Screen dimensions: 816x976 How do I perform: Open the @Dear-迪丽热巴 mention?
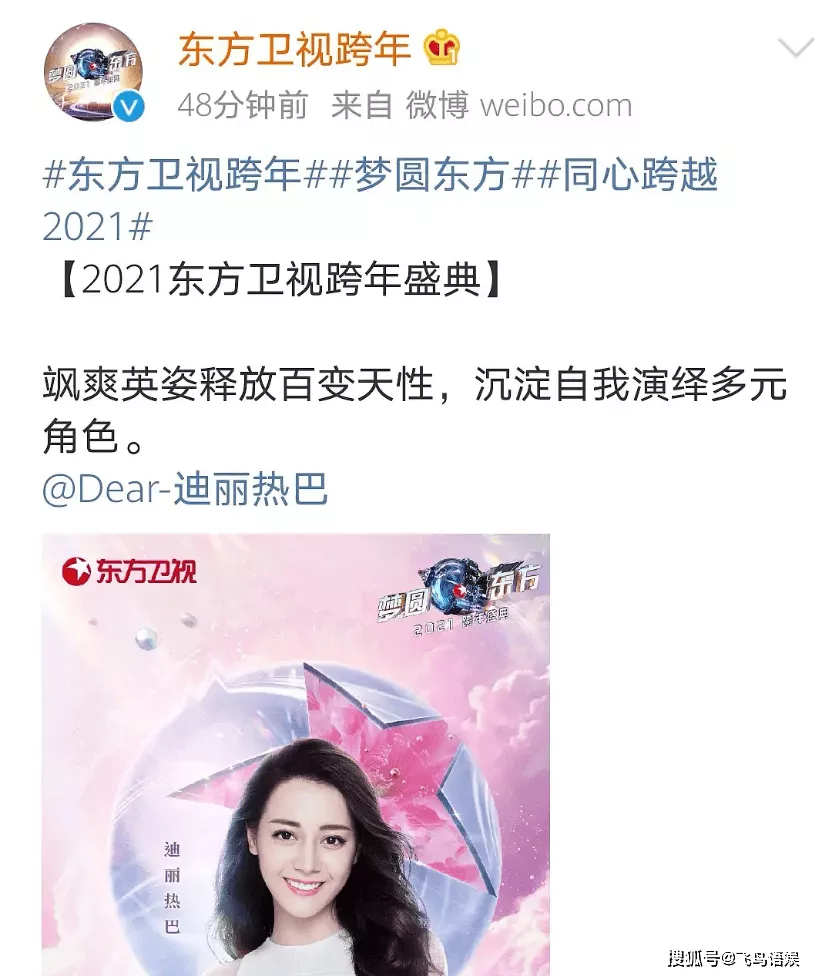tap(186, 490)
